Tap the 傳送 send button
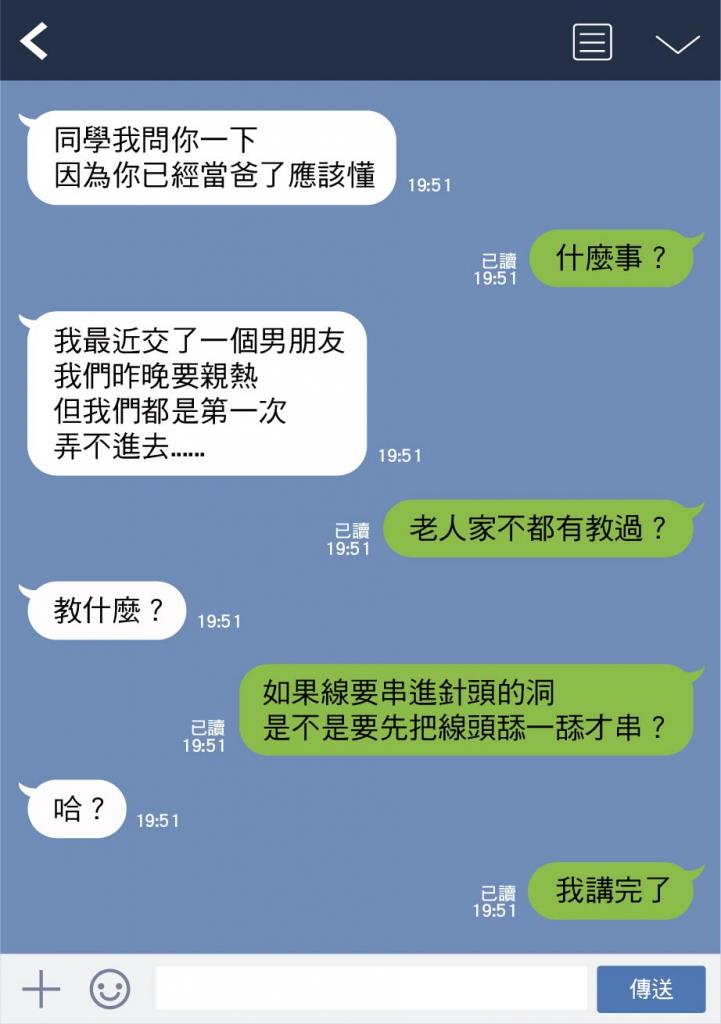Viewport: 721px width, 1024px height. 651,989
